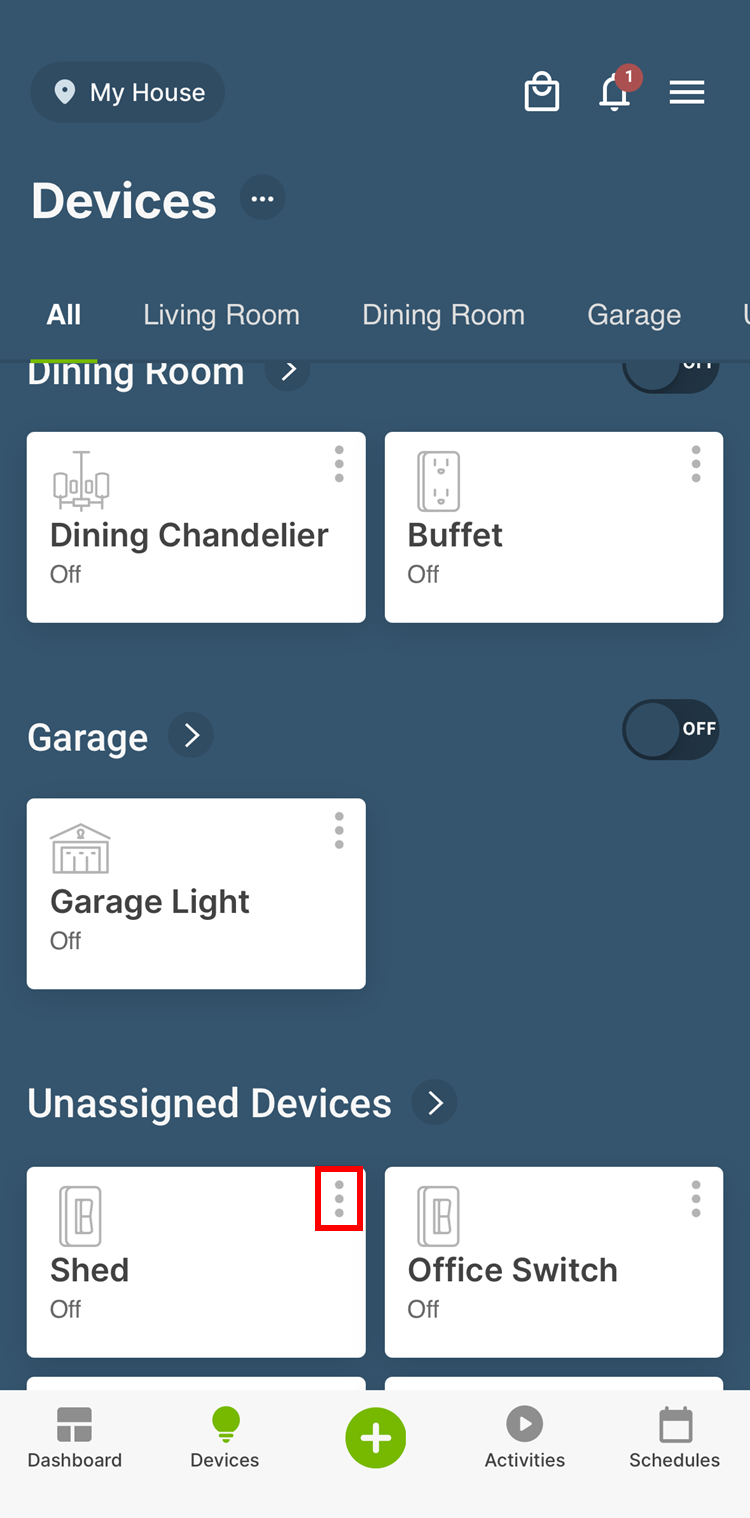
Task: Open the shopping bag store icon
Action: pyautogui.click(x=541, y=92)
